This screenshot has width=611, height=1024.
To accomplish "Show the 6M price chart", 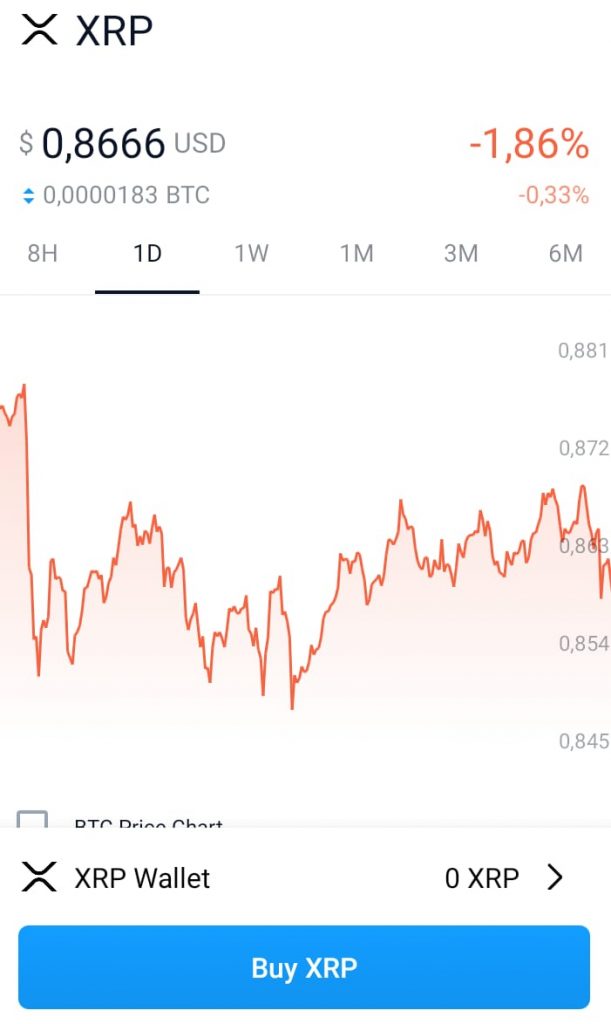I will (565, 253).
